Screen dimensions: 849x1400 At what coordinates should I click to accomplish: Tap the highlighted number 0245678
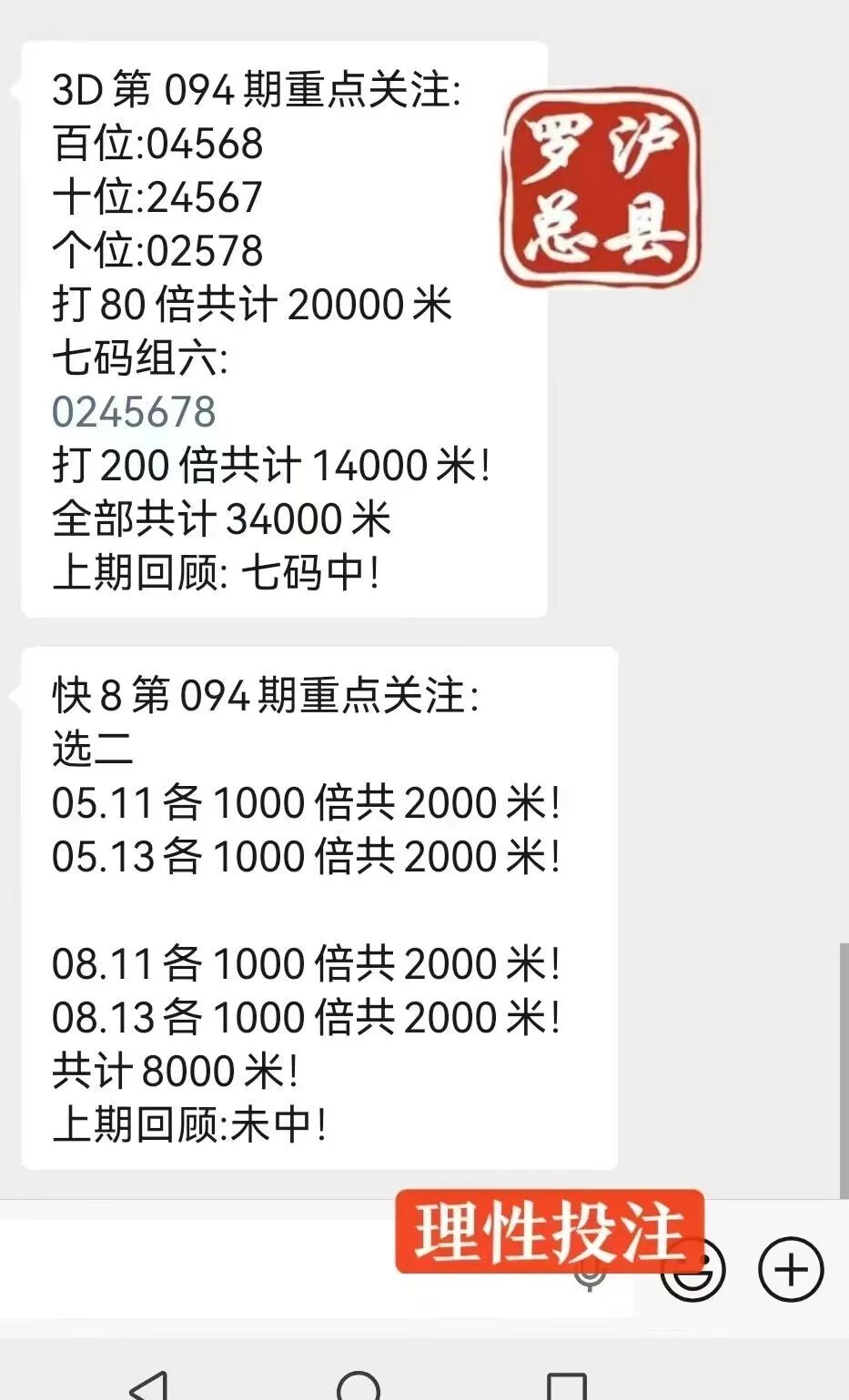coord(134,412)
